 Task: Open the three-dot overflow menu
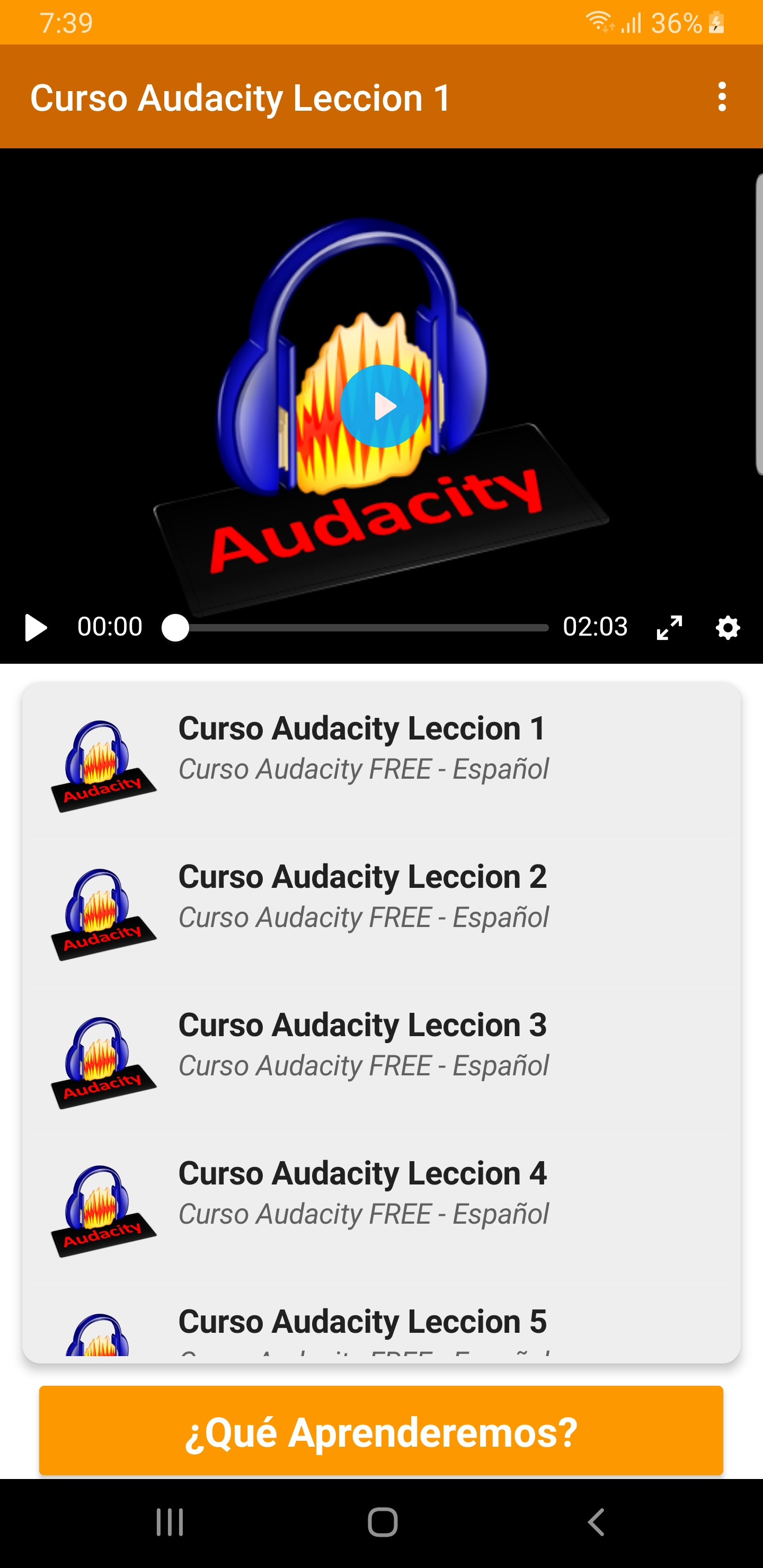point(722,97)
